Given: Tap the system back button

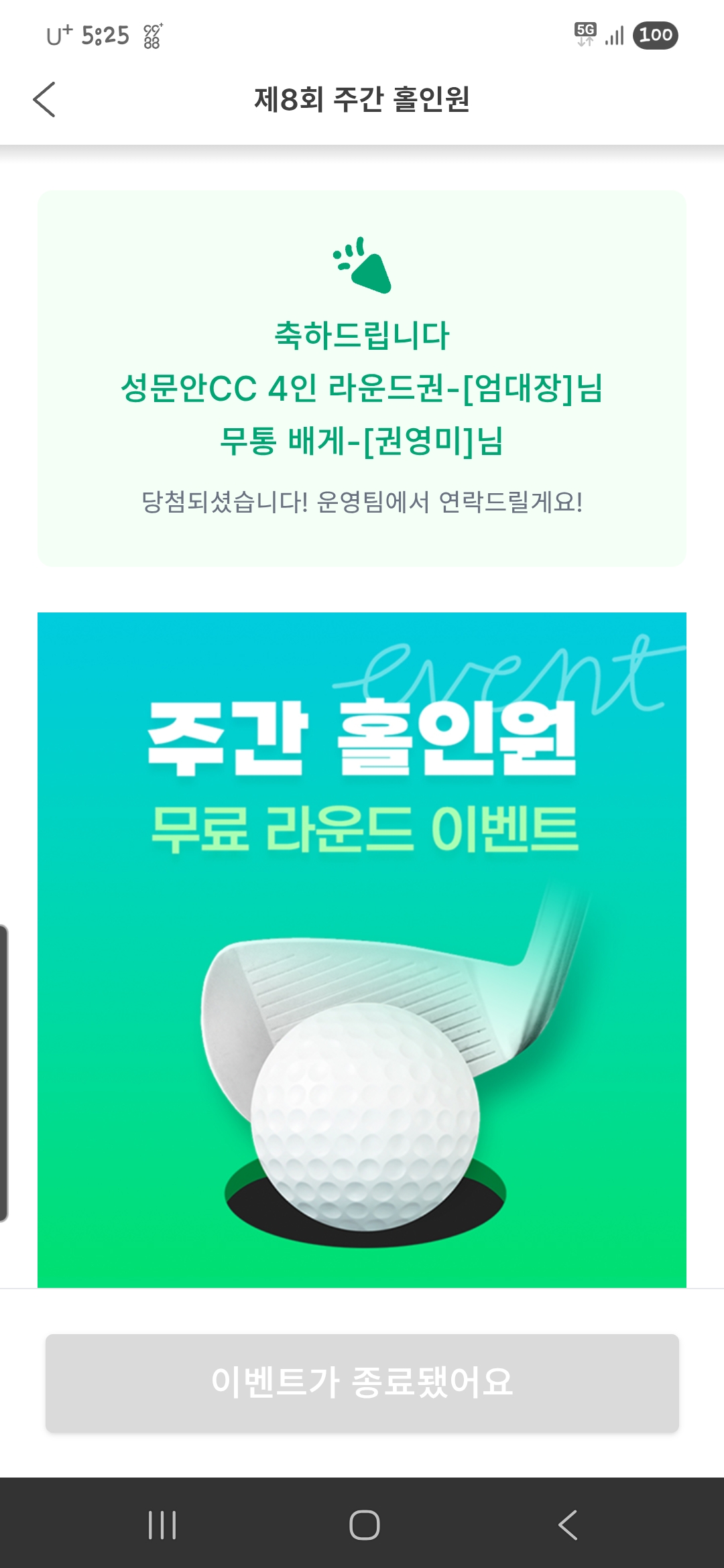Looking at the screenshot, I should (x=567, y=1524).
